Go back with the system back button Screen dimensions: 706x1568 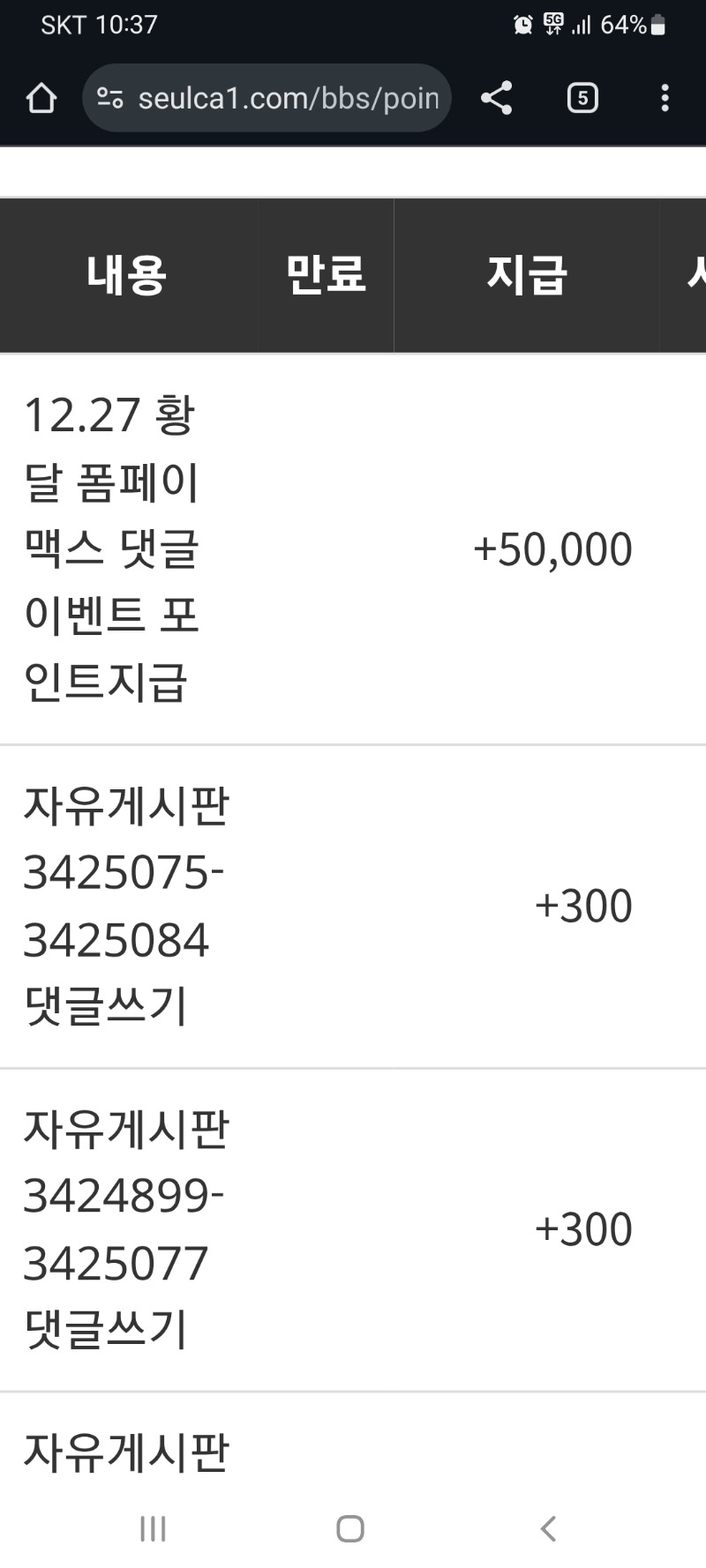[x=548, y=1528]
